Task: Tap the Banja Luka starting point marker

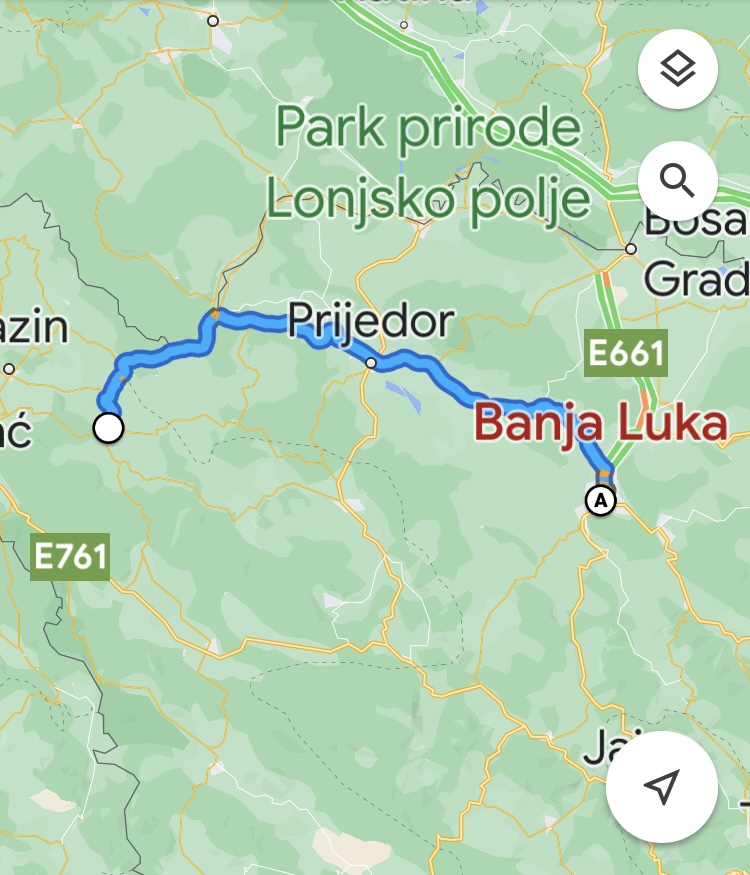Action: point(600,498)
